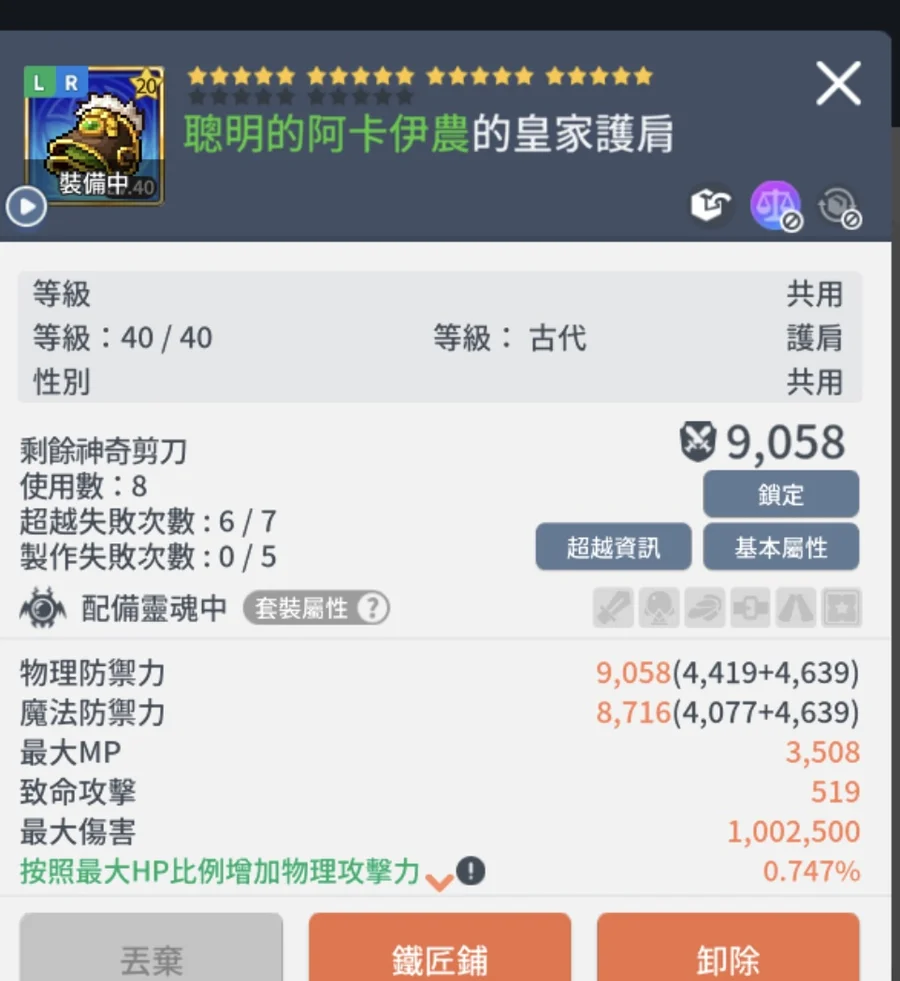Open the 鐵匠鋪 blacksmith
This screenshot has width=900, height=981.
click(439, 957)
